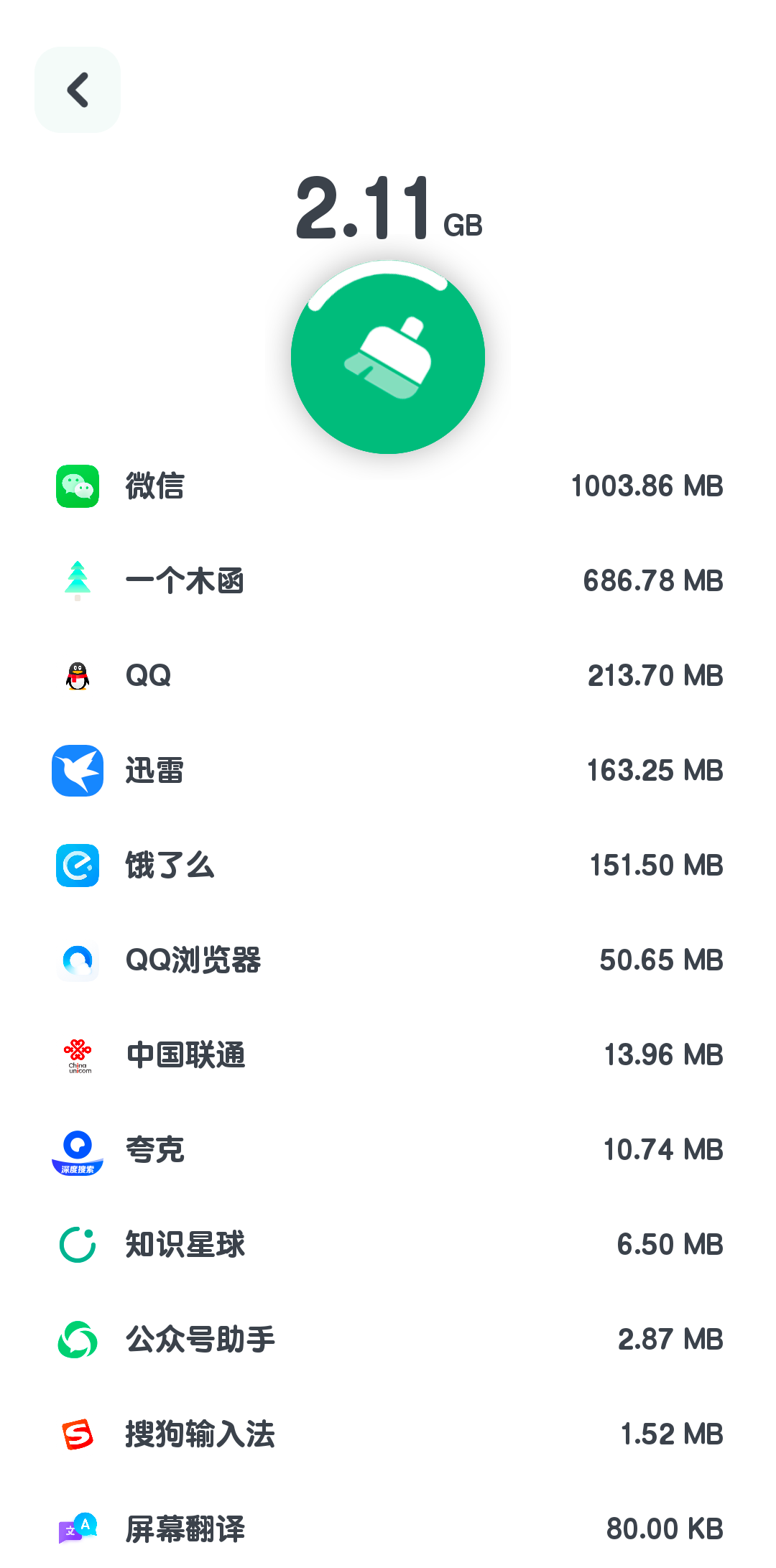Select the 公众号助手 row
This screenshot has height=1568, width=776.
388,1340
